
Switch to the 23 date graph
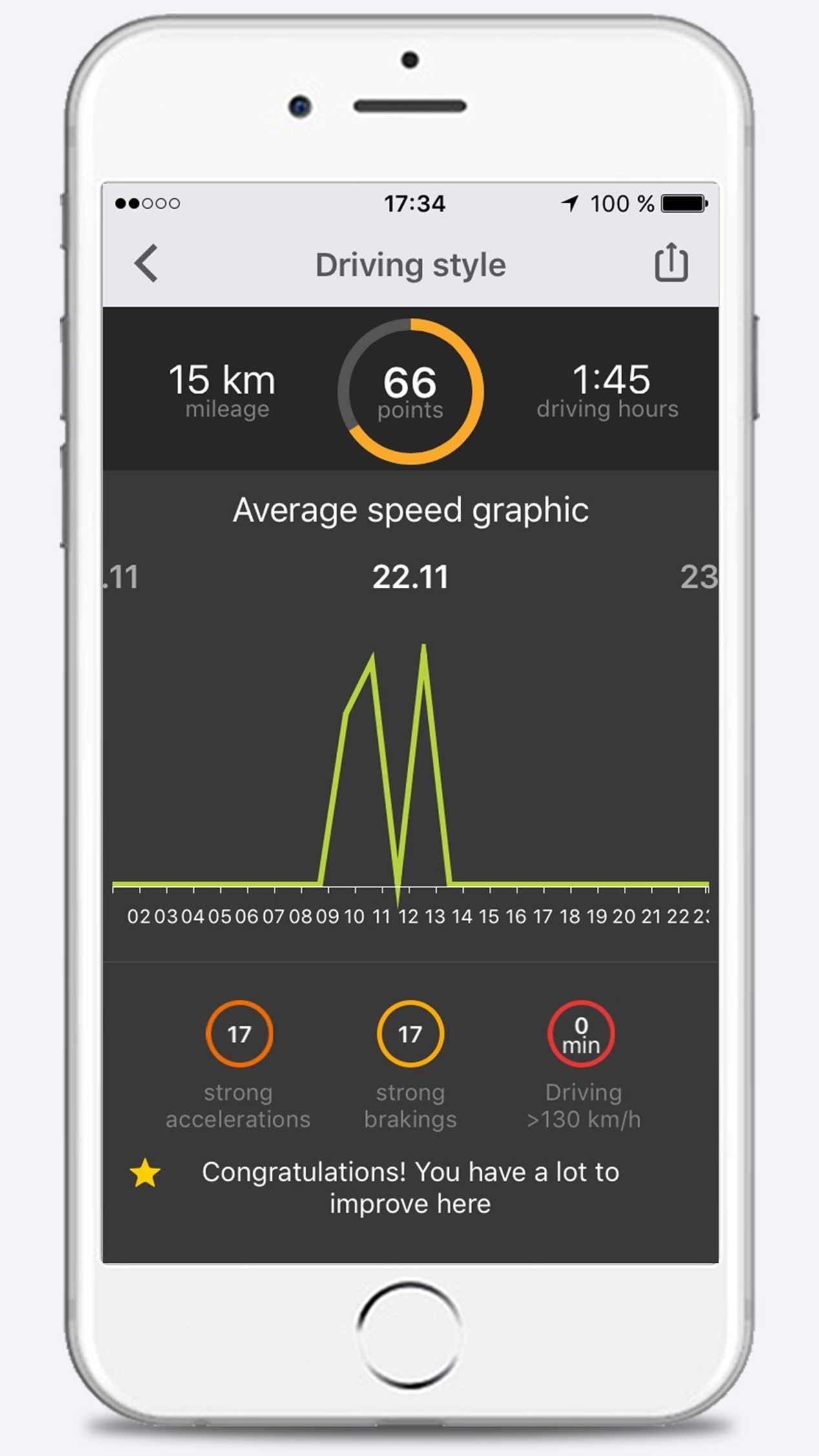(699, 577)
